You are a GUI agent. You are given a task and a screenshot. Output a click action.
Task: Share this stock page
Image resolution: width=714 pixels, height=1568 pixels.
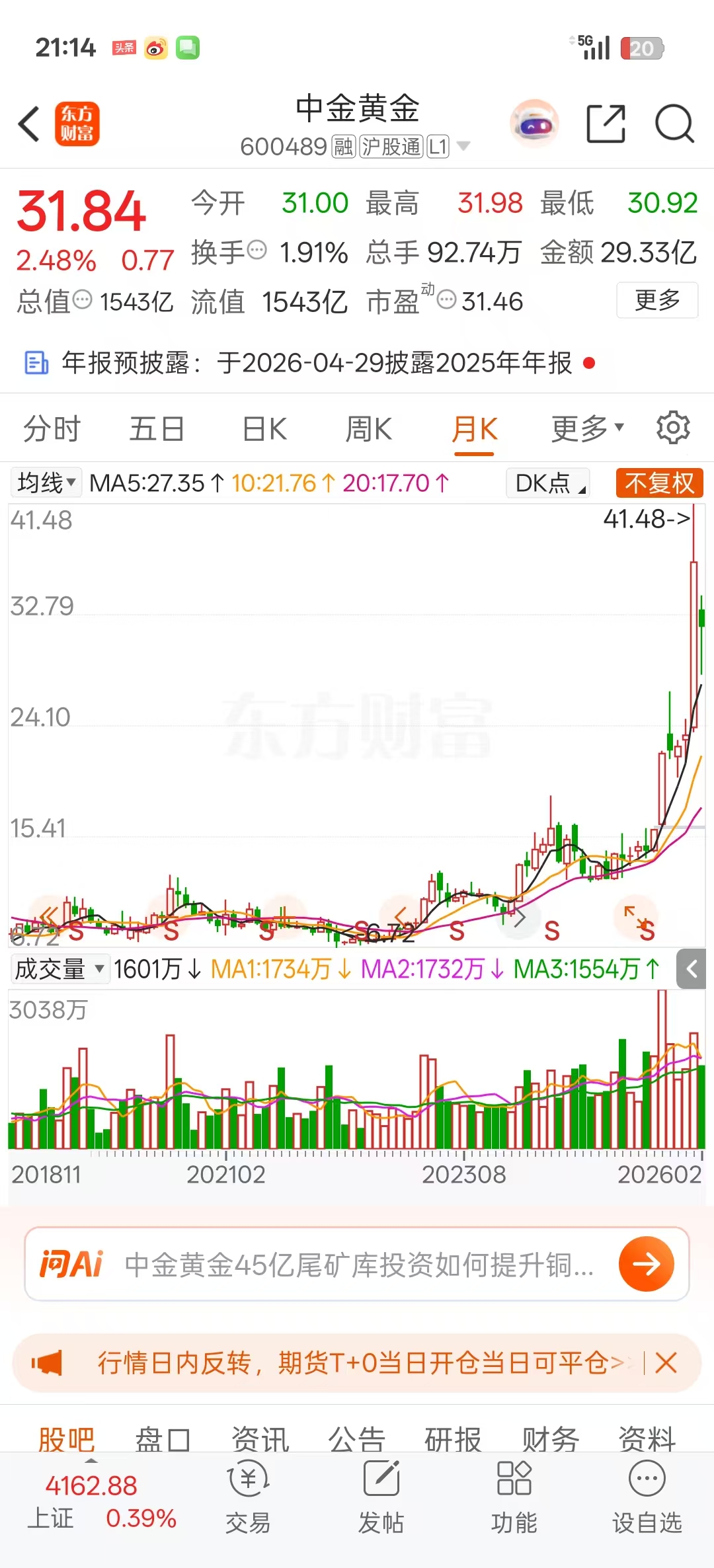(606, 124)
